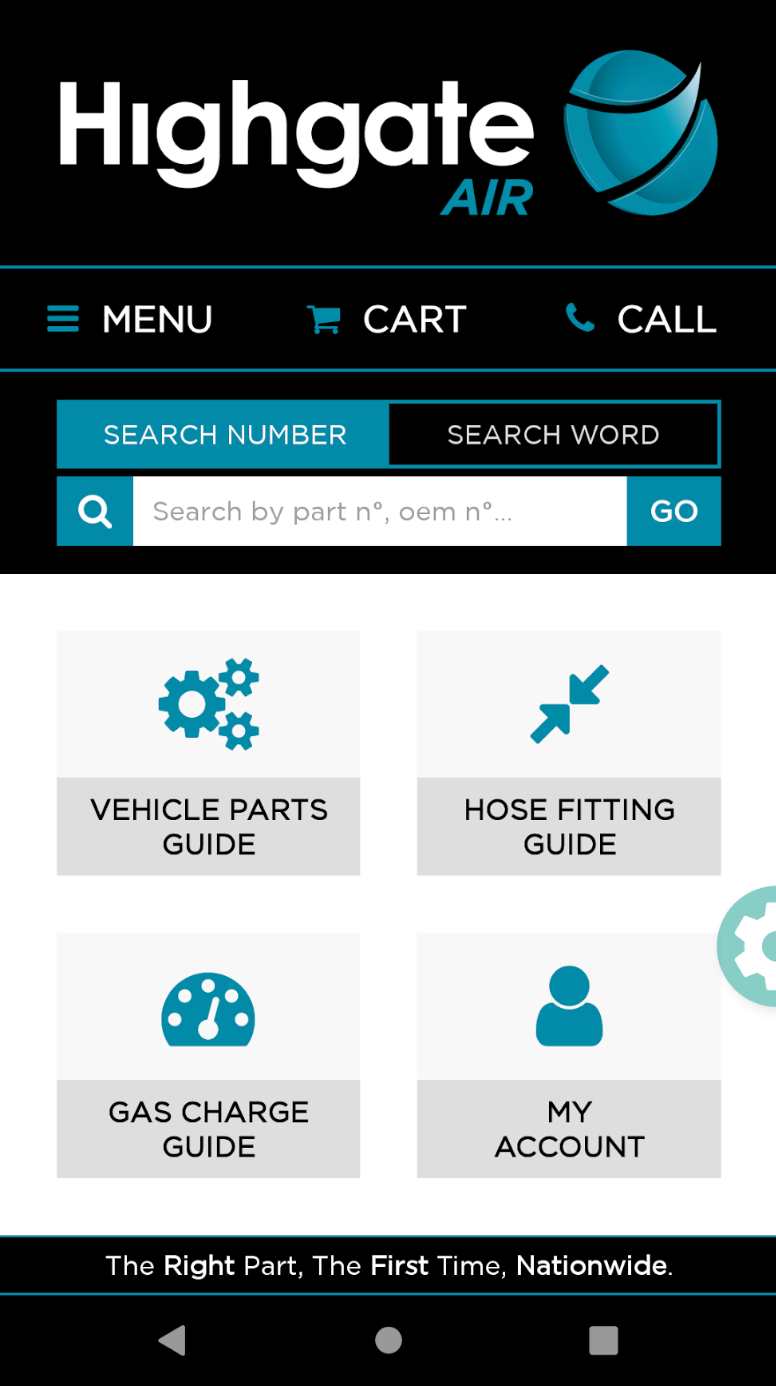This screenshot has height=1386, width=776.
Task: Open the Hose Fitting Guide
Action: click(568, 752)
